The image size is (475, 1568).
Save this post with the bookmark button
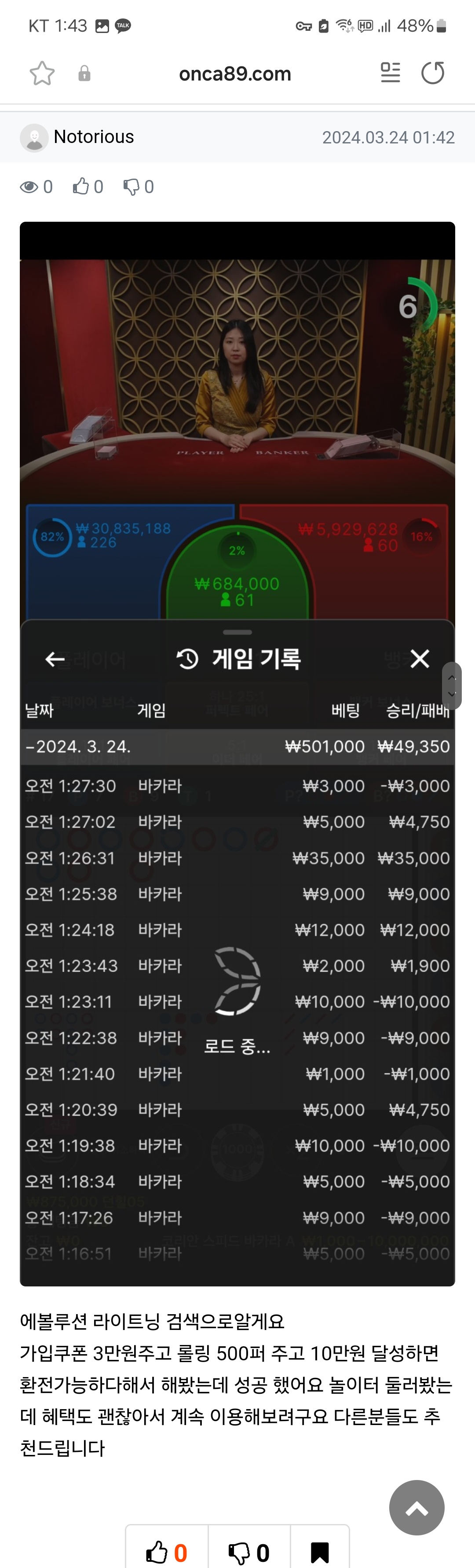[x=320, y=1552]
